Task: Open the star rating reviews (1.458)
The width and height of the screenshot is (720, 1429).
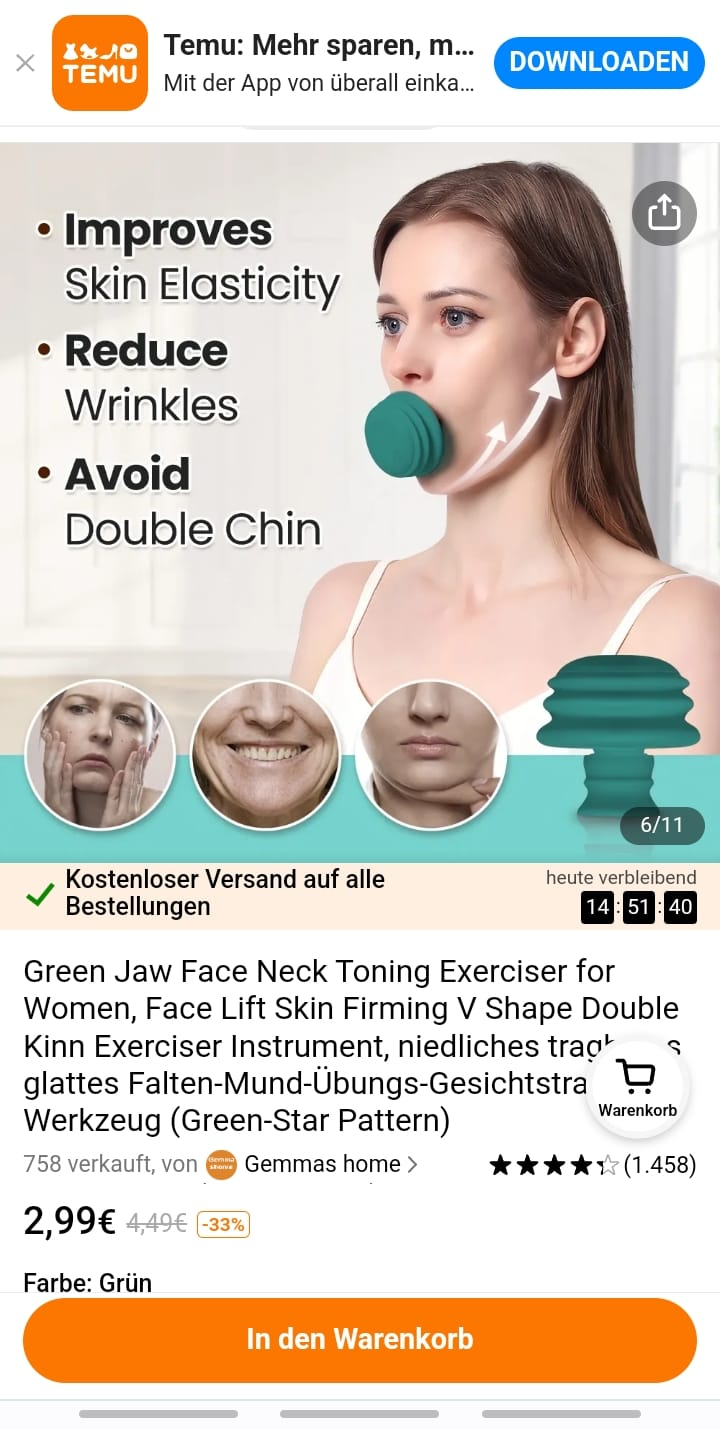Action: coord(591,1165)
